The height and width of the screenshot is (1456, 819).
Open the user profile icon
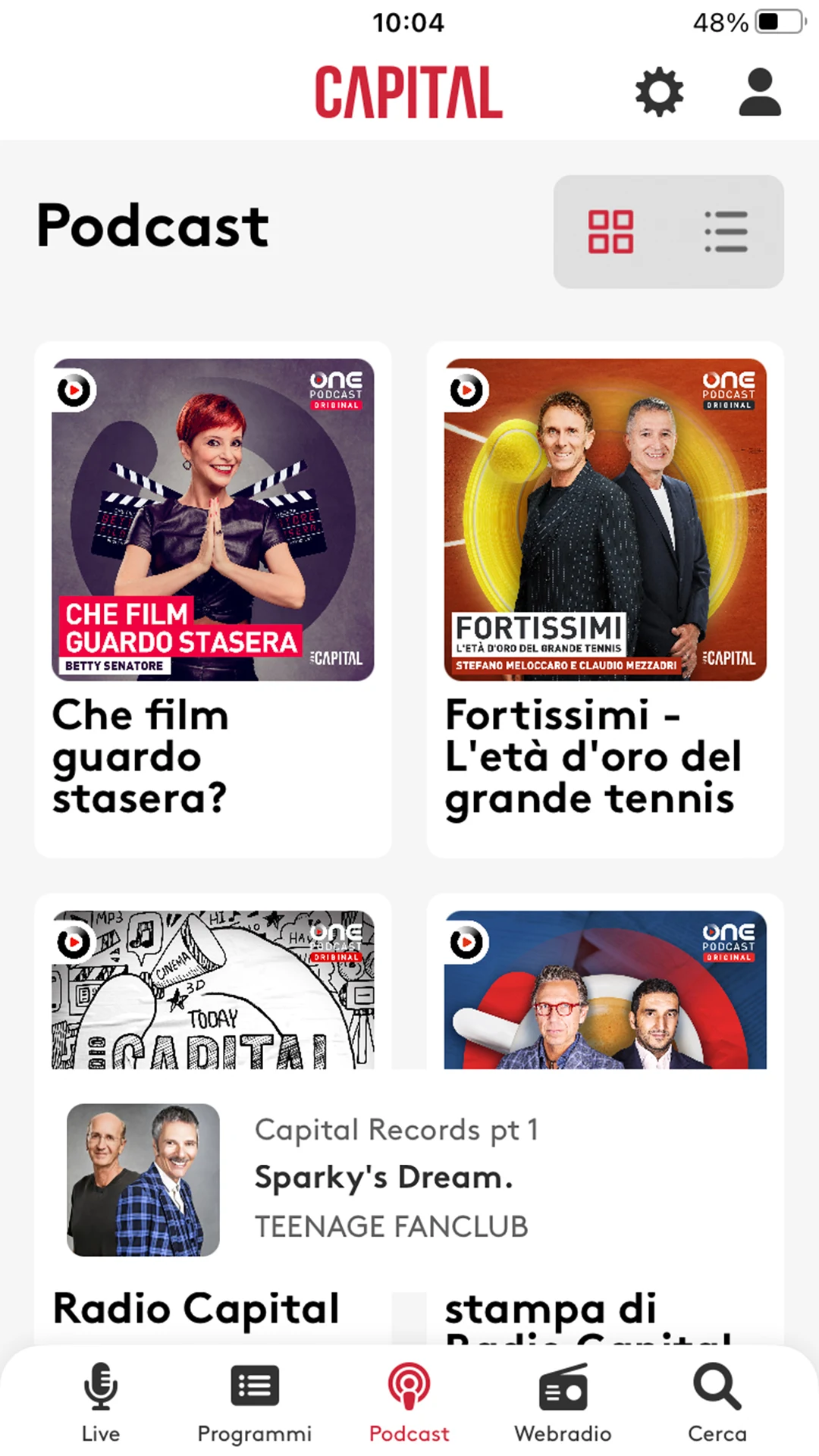pos(760,92)
